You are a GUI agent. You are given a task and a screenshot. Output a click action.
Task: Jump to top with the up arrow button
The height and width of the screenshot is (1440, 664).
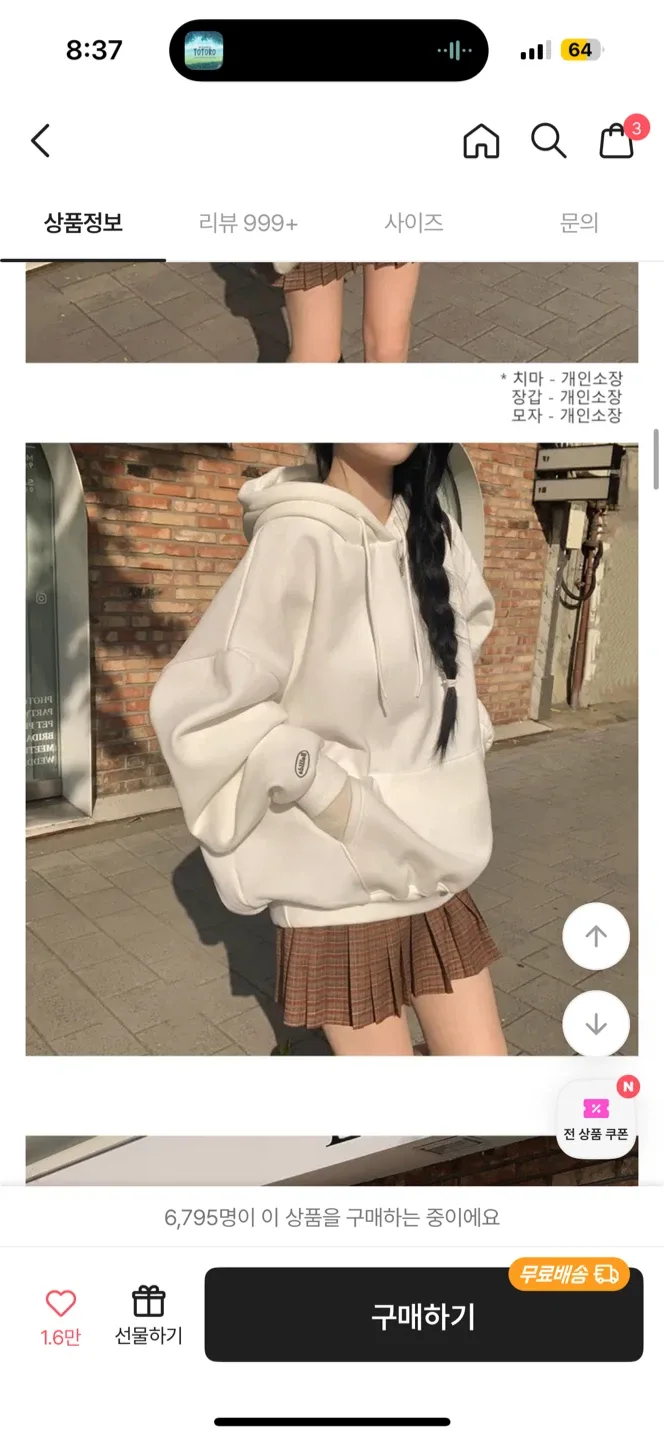596,937
